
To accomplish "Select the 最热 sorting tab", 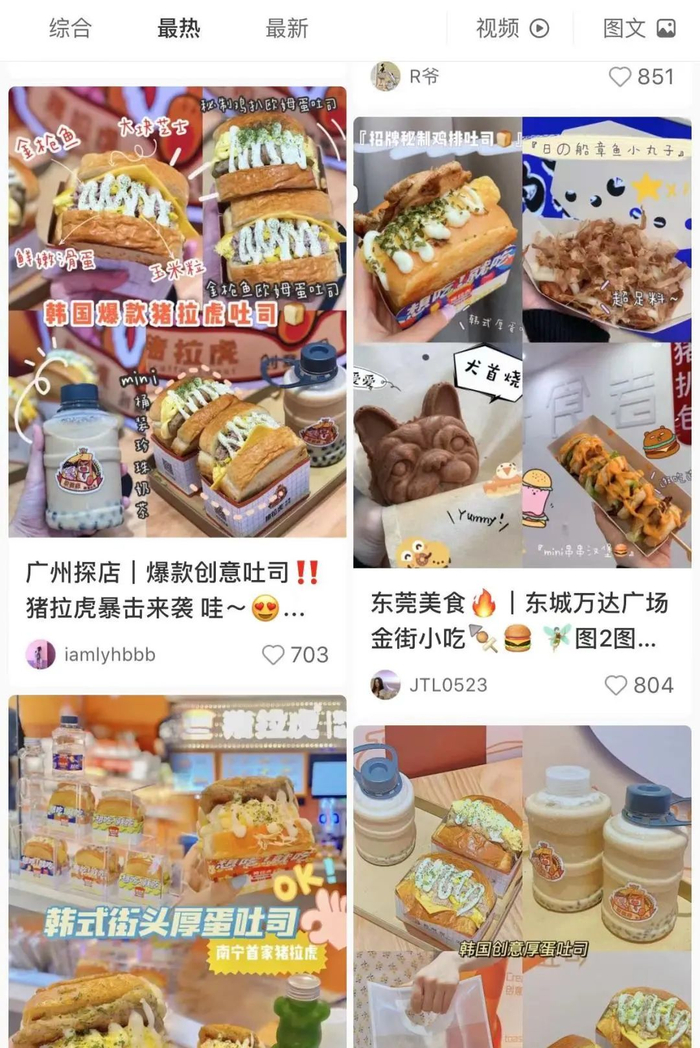I will point(179,29).
